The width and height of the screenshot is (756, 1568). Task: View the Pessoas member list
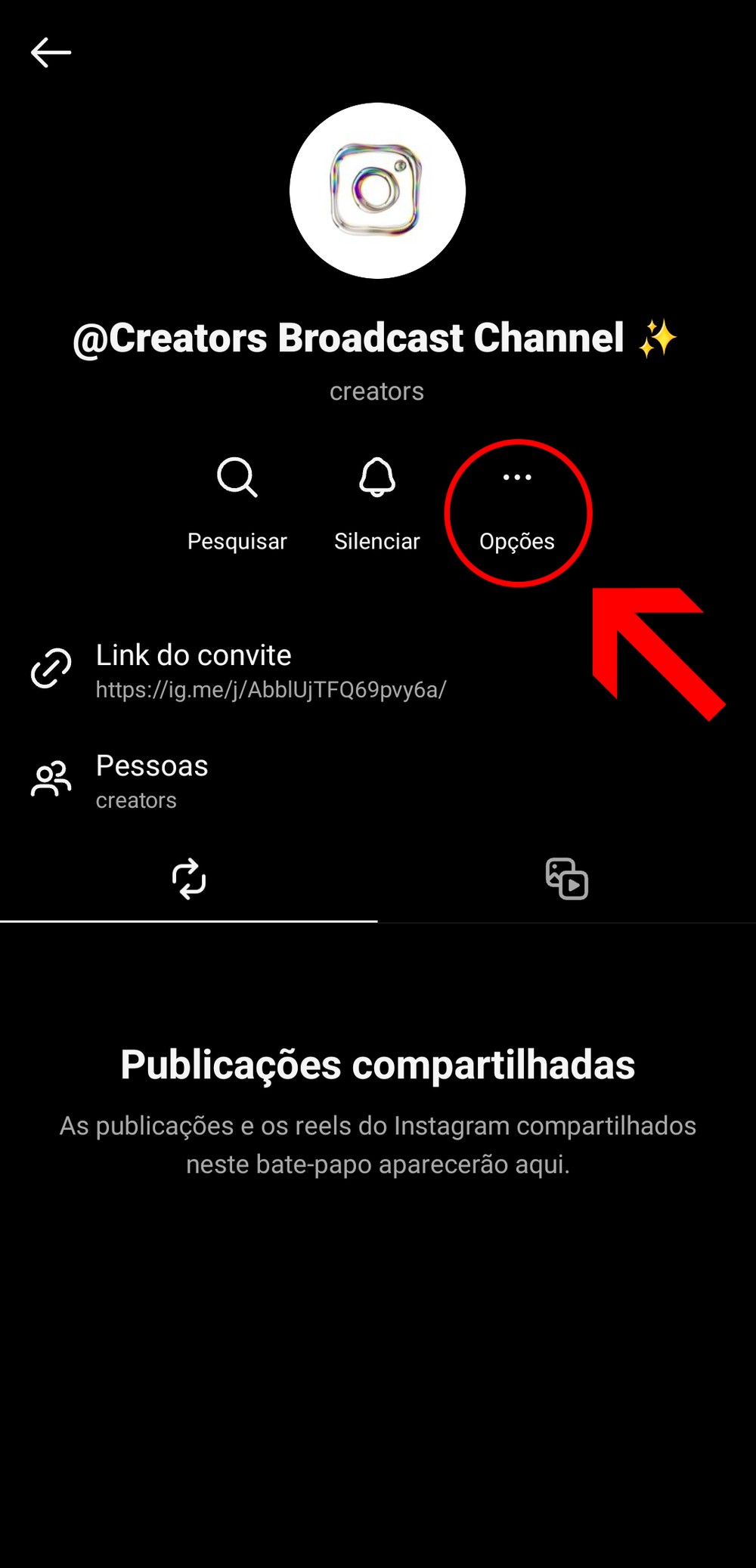[x=151, y=781]
